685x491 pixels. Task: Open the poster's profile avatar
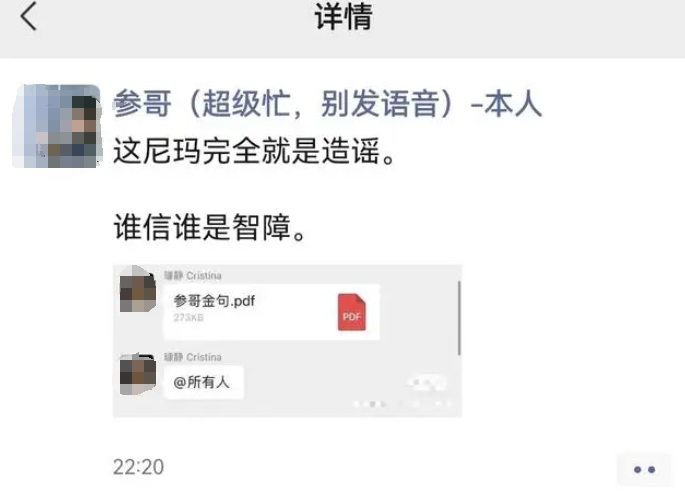[x=56, y=126]
